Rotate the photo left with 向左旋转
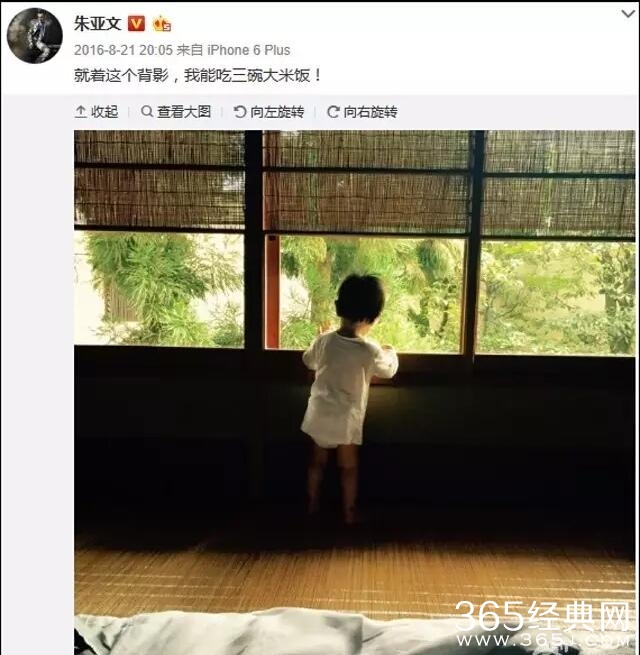 tap(268, 112)
